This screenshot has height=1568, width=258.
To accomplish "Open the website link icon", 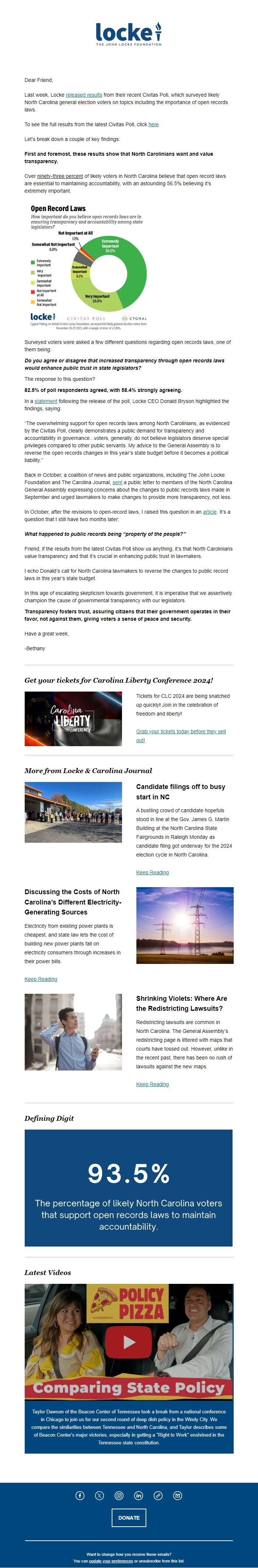I will click(158, 1495).
